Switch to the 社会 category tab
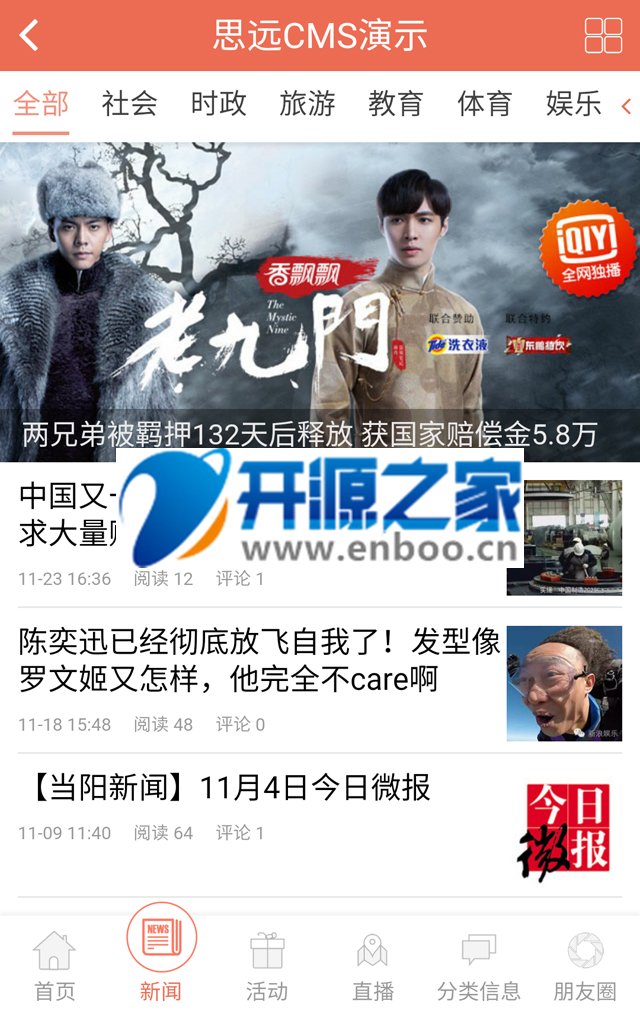The width and height of the screenshot is (640, 1017). click(x=129, y=103)
